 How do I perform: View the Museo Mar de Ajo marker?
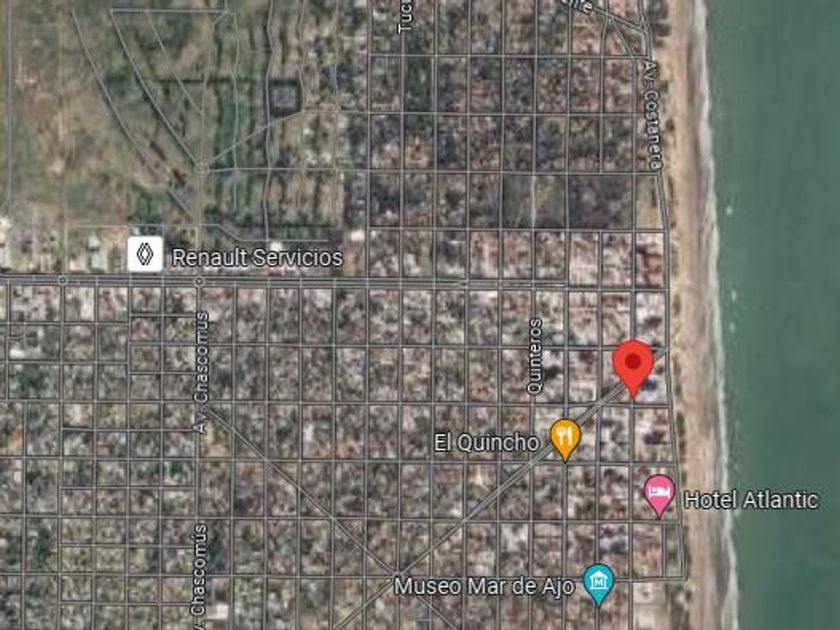point(598,584)
